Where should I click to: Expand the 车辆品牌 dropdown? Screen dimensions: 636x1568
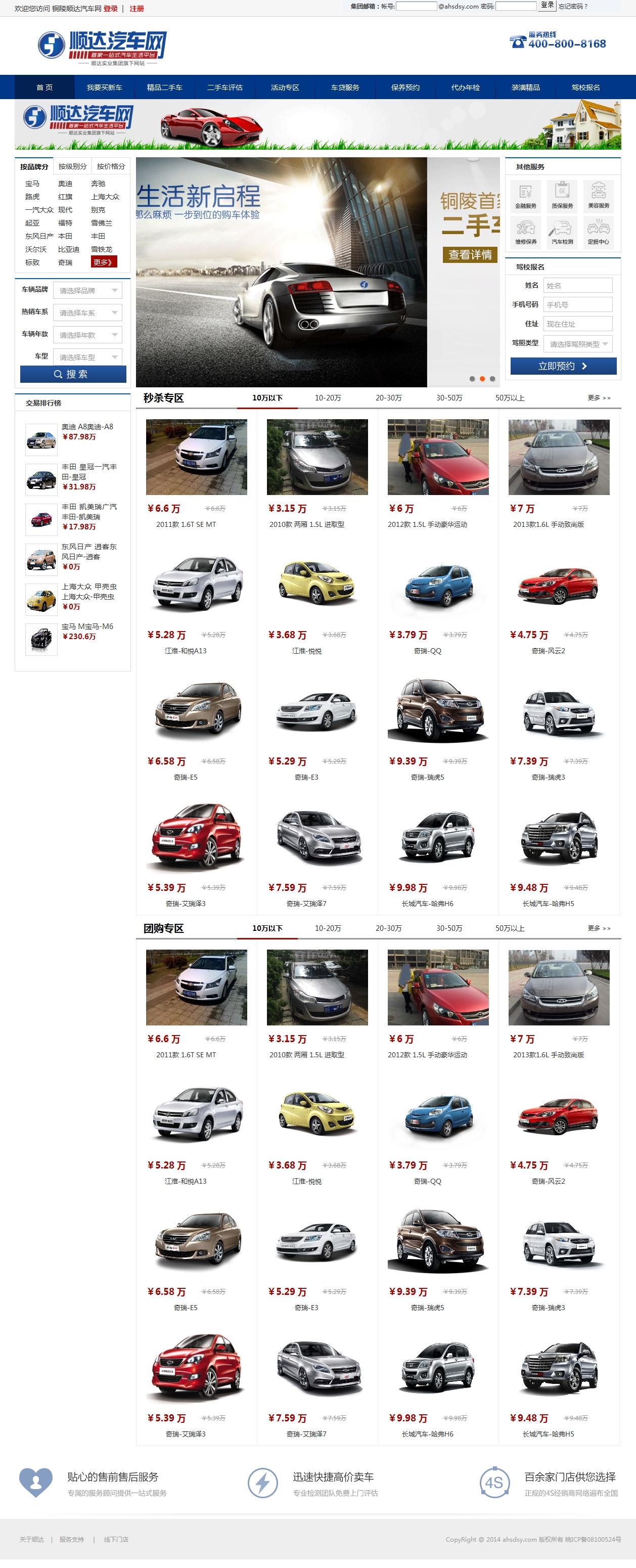pyautogui.click(x=87, y=290)
